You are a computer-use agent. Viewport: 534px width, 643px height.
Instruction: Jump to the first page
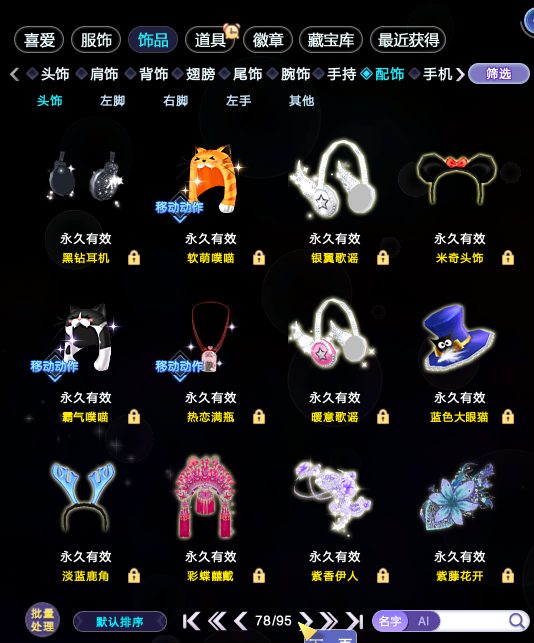191,621
